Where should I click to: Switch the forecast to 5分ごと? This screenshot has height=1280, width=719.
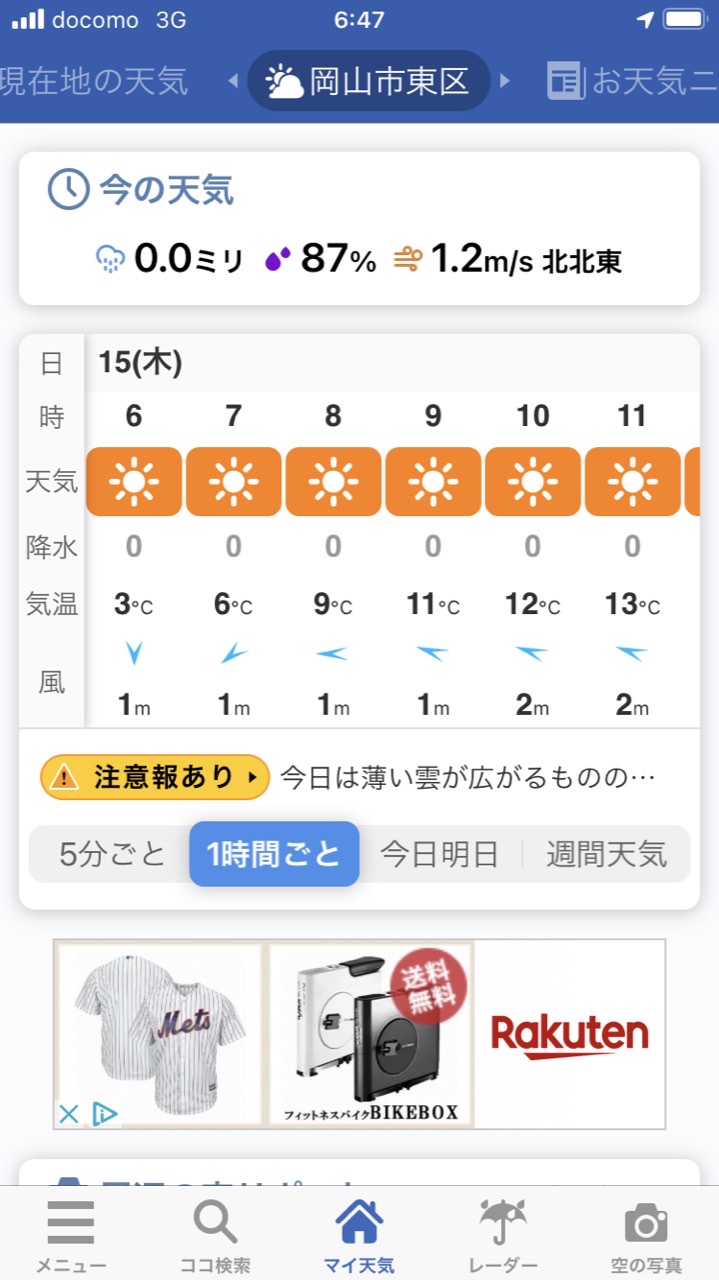coord(111,854)
